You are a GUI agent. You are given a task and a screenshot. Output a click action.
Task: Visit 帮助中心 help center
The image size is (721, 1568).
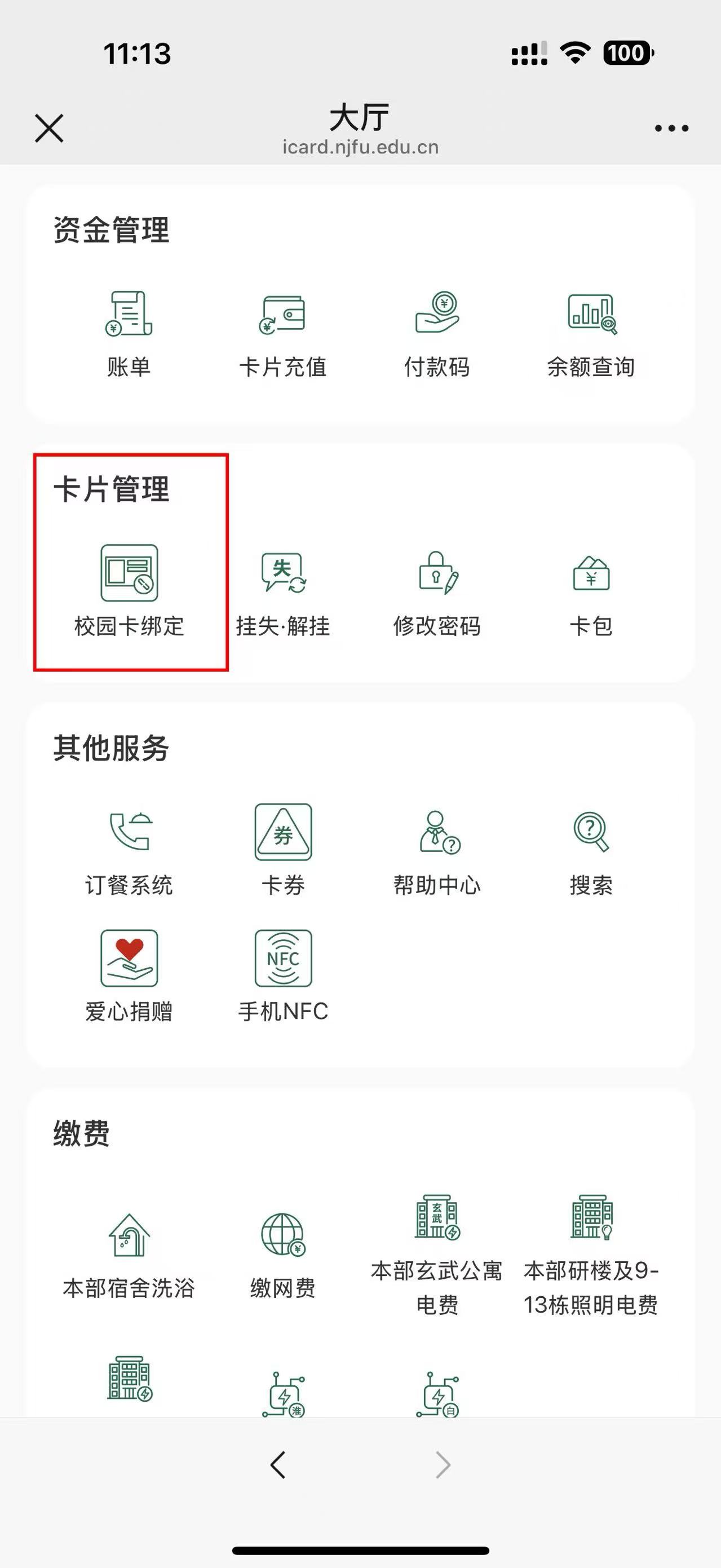(x=437, y=852)
